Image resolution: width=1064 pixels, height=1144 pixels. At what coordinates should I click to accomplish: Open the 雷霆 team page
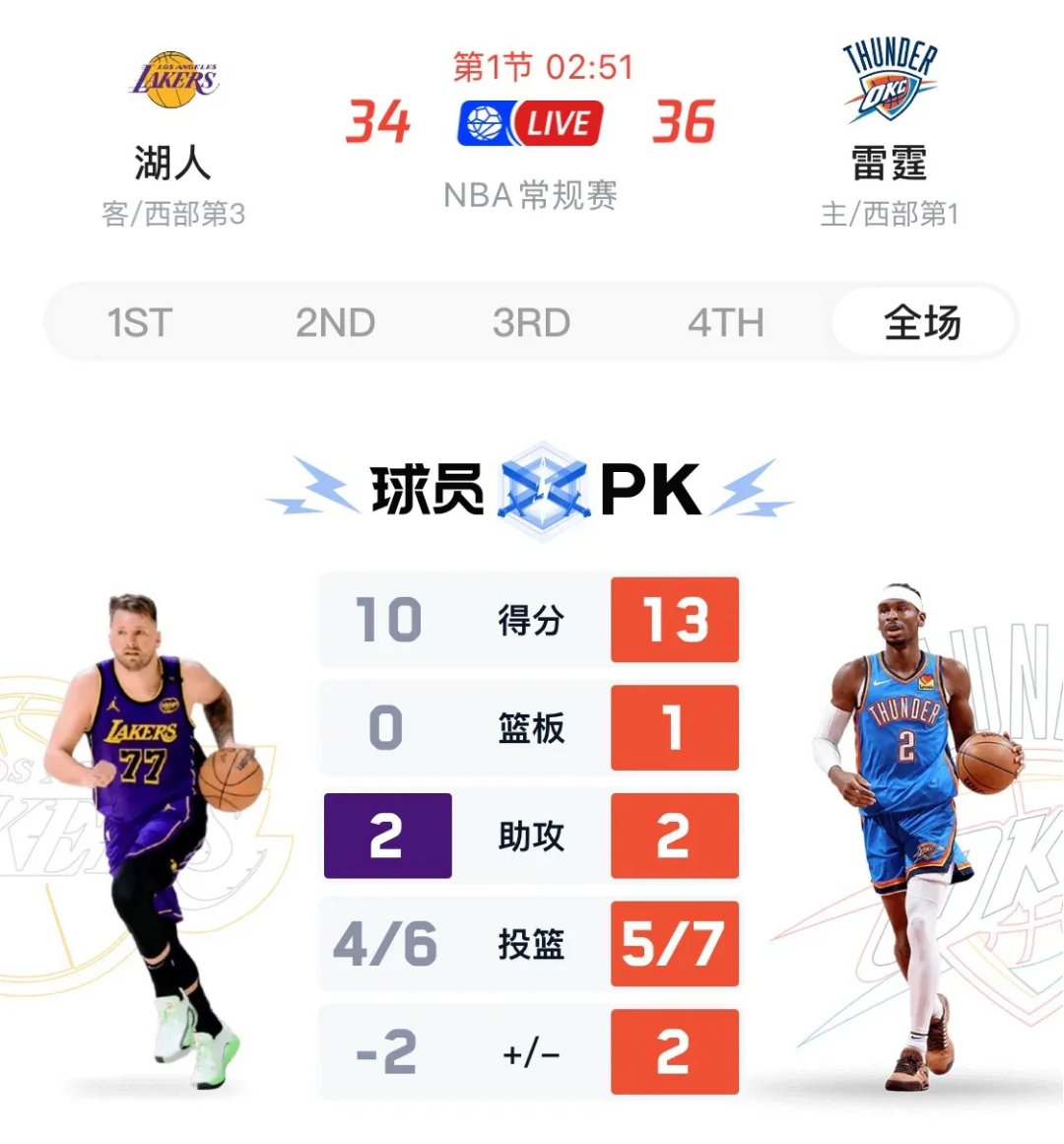889,118
